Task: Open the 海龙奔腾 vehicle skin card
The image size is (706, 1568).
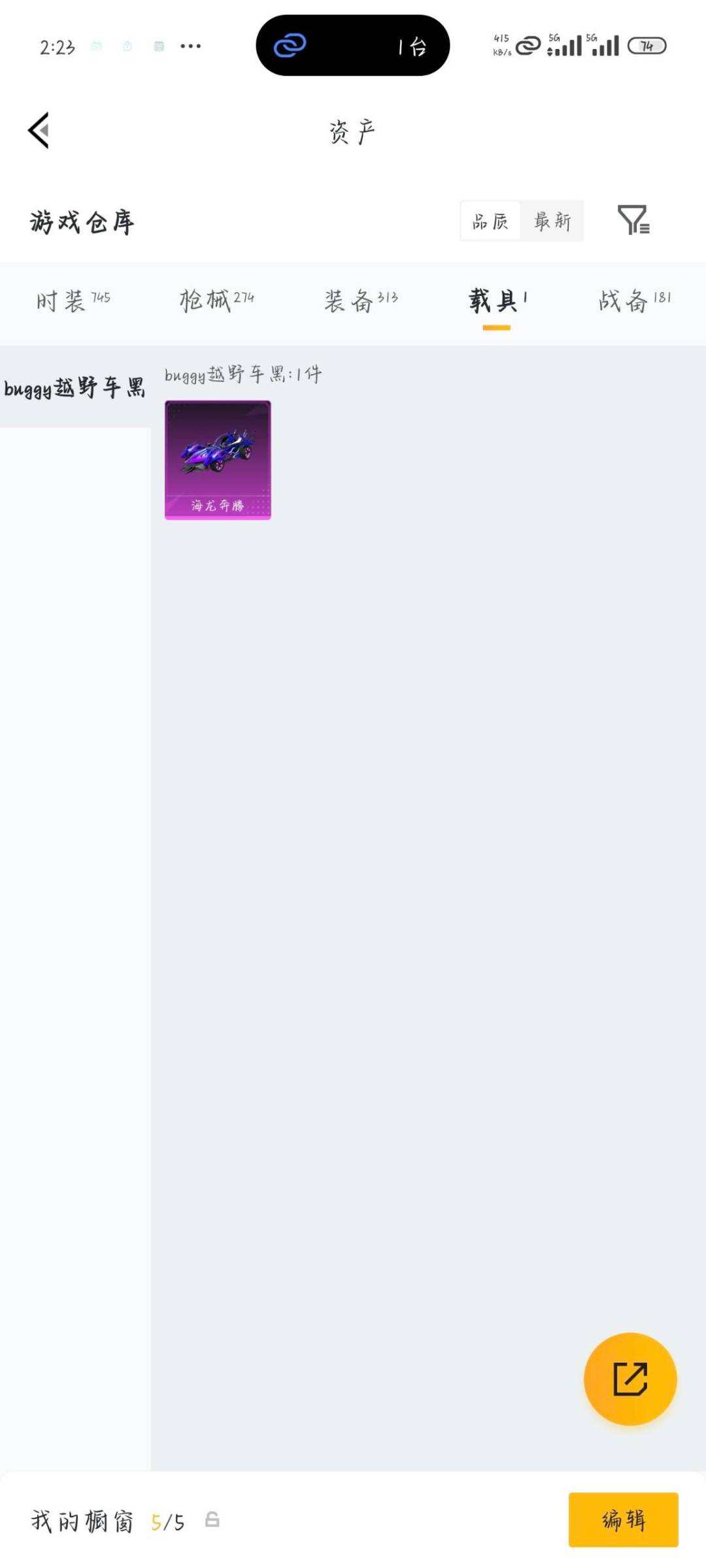Action: (x=218, y=460)
